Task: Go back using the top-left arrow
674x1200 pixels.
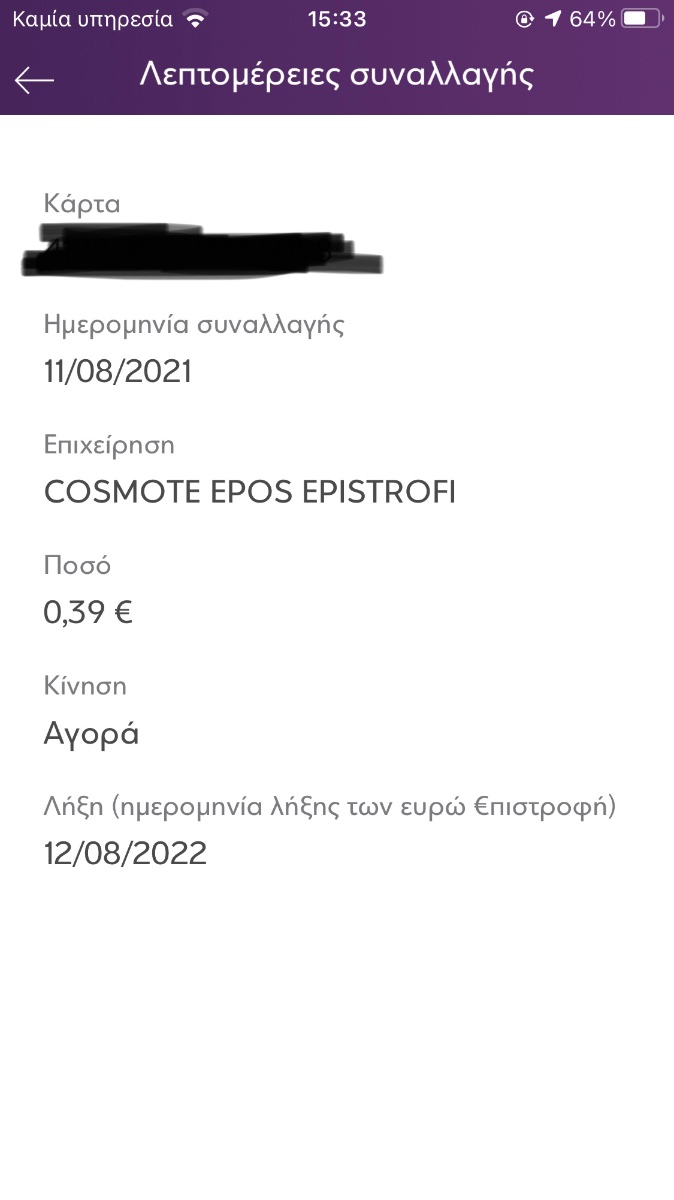Action: [34, 80]
